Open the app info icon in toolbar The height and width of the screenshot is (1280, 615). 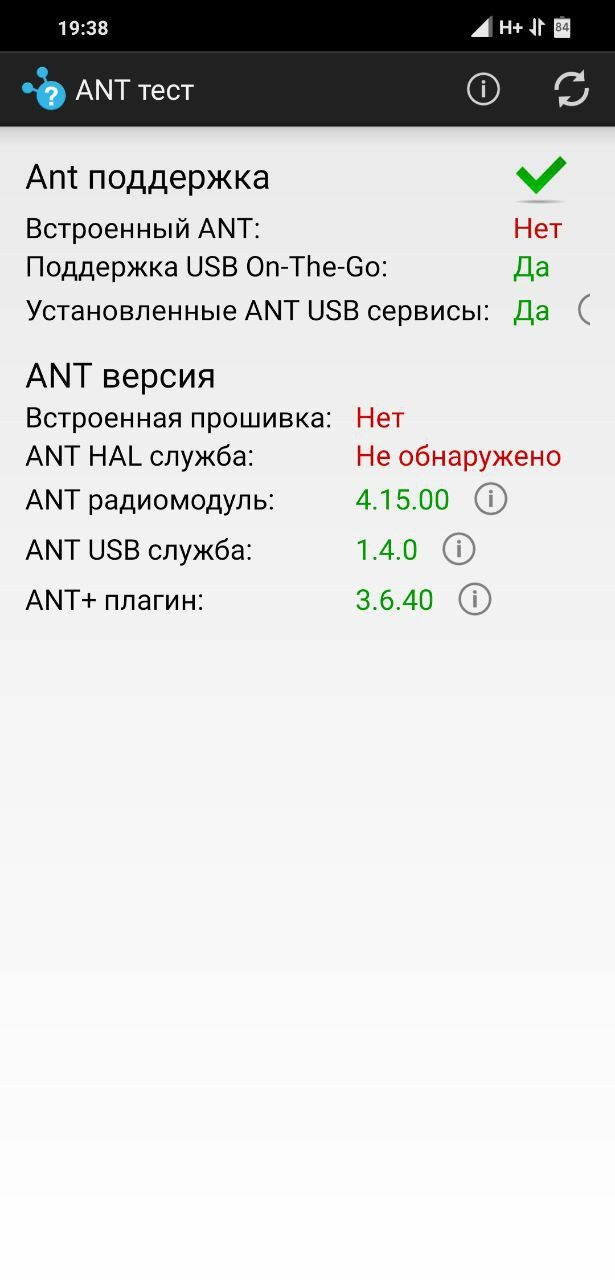[483, 90]
